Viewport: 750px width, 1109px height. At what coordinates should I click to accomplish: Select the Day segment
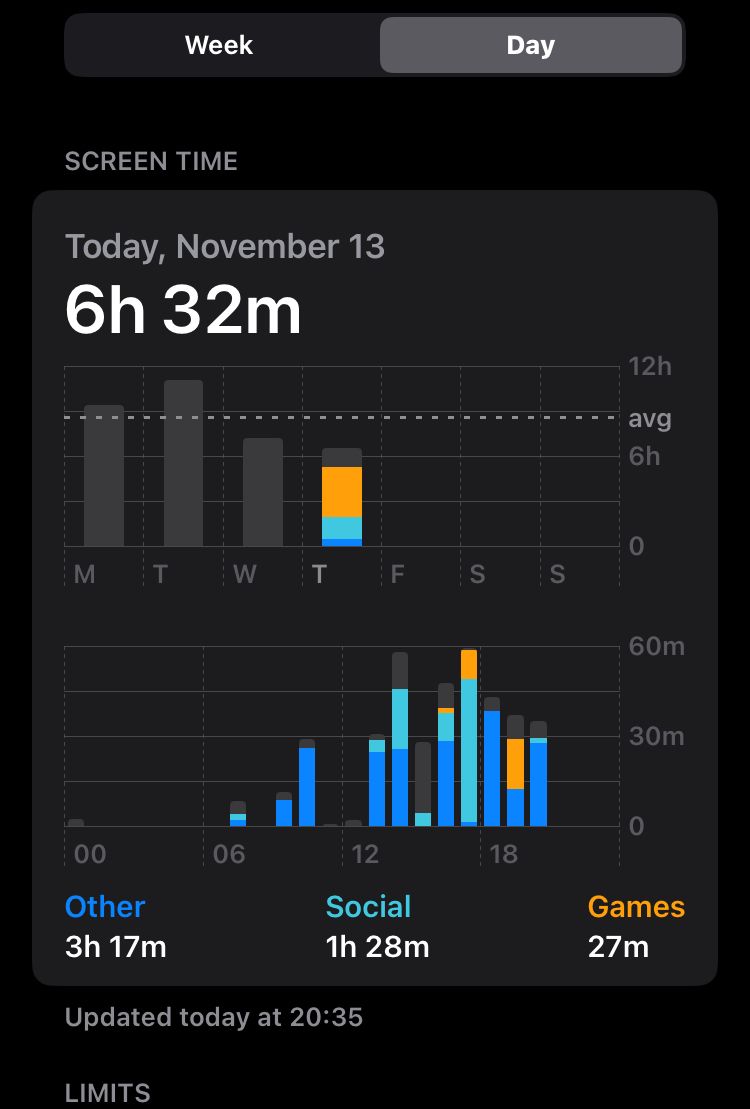(x=530, y=45)
